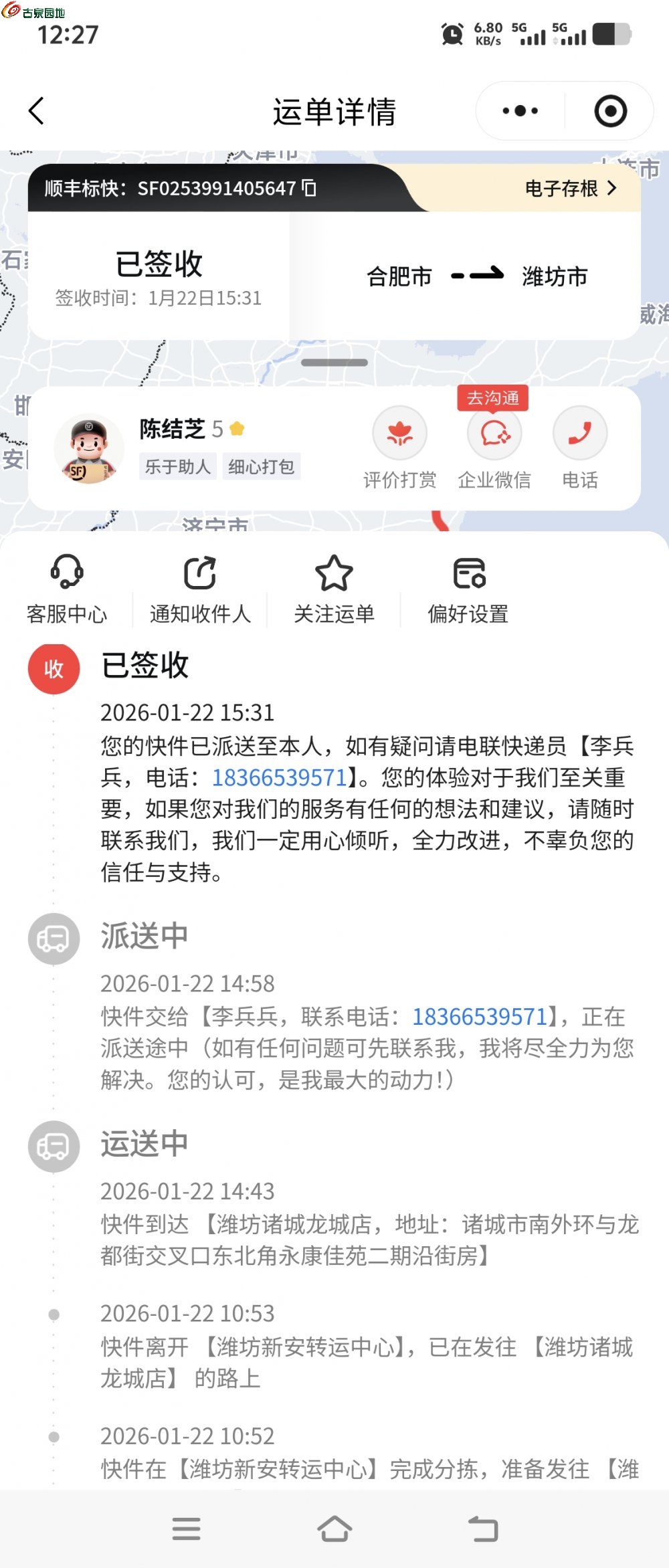Tap the system back button

pyautogui.click(x=483, y=1529)
